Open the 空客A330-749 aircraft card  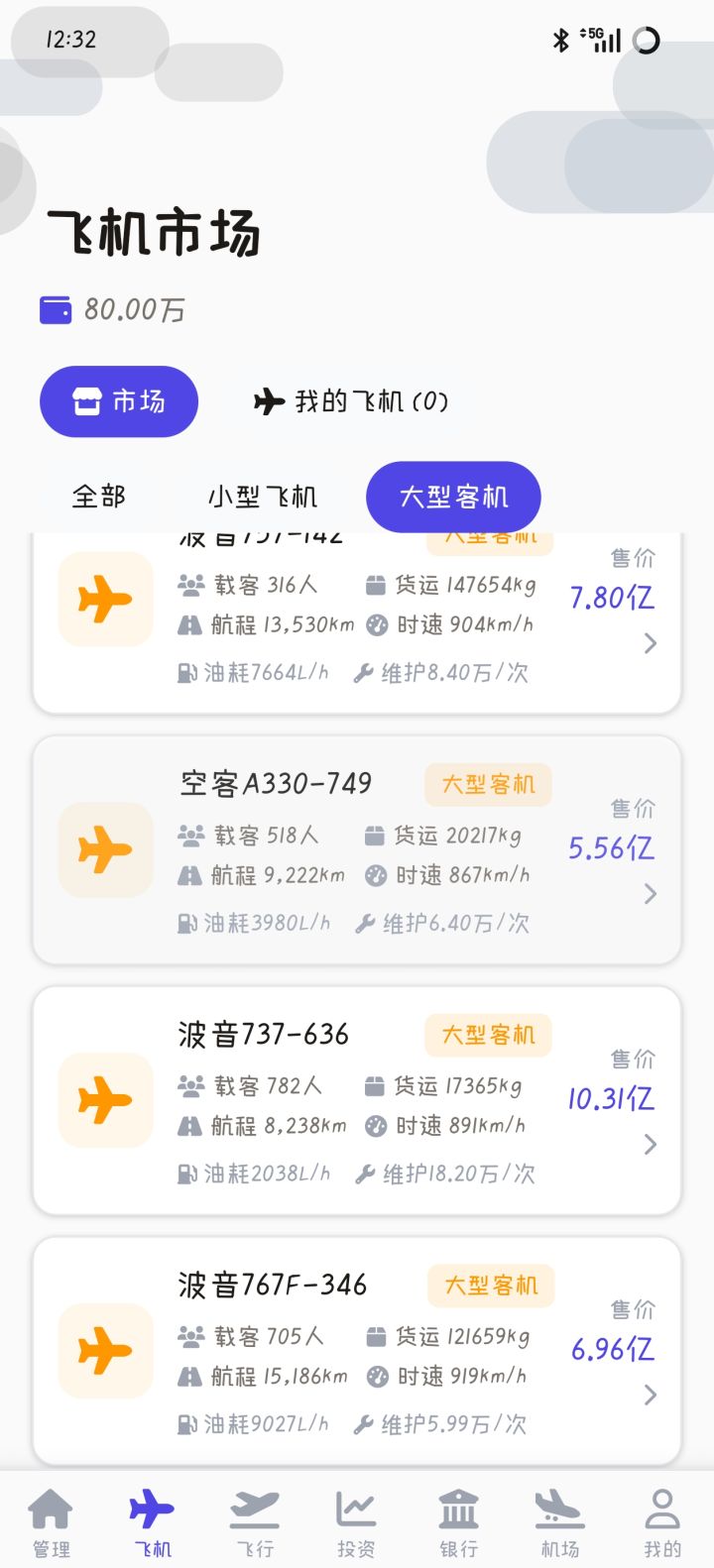pyautogui.click(x=357, y=849)
